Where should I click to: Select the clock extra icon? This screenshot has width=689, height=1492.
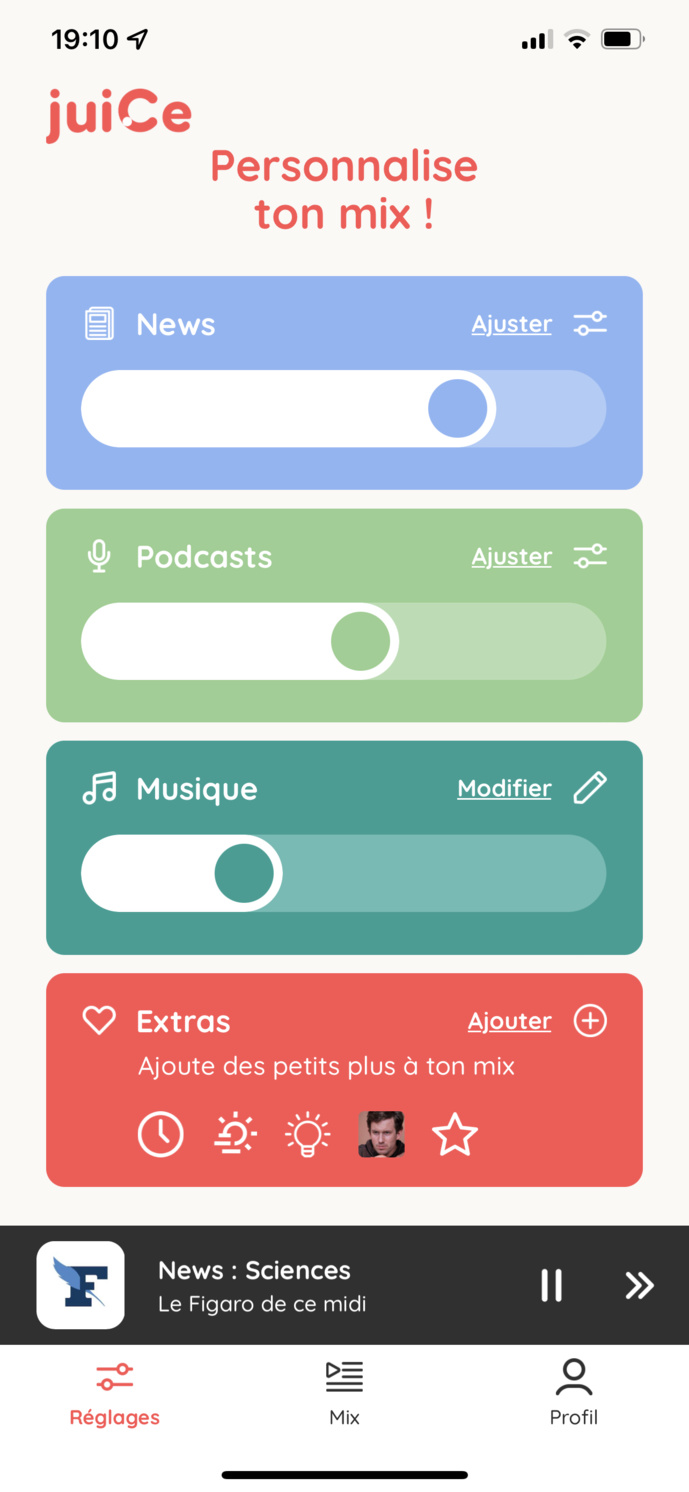(x=160, y=1134)
